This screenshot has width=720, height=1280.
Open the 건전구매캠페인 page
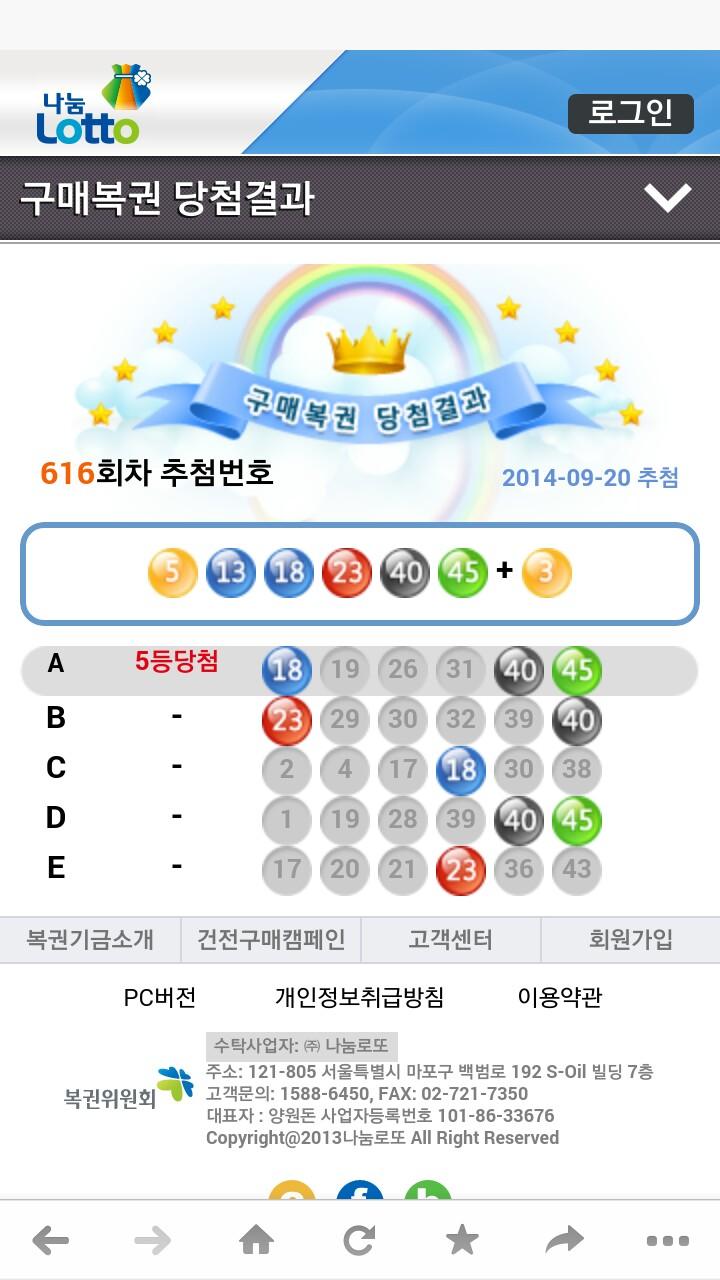pyautogui.click(x=270, y=940)
